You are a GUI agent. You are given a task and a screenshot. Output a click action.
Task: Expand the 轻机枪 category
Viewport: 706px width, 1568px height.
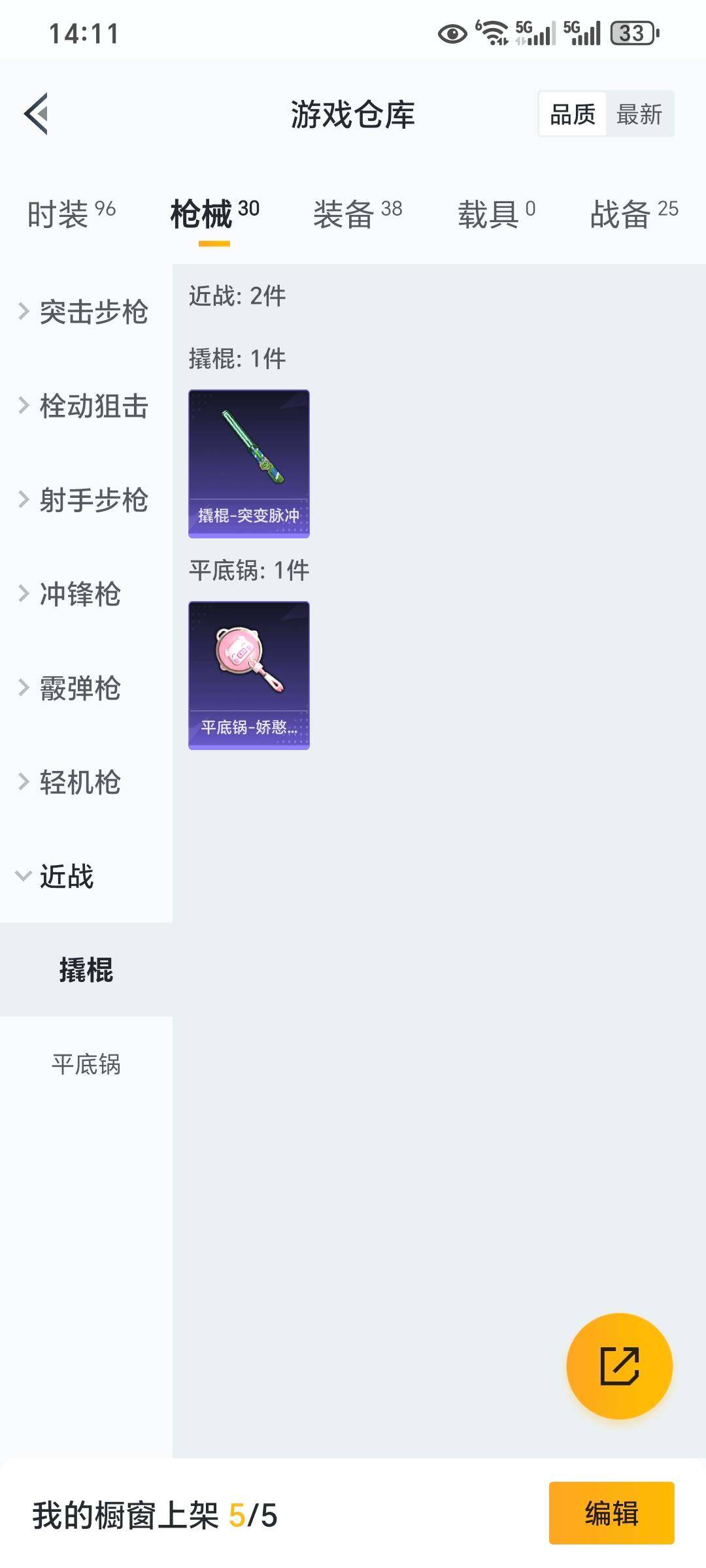(x=86, y=782)
